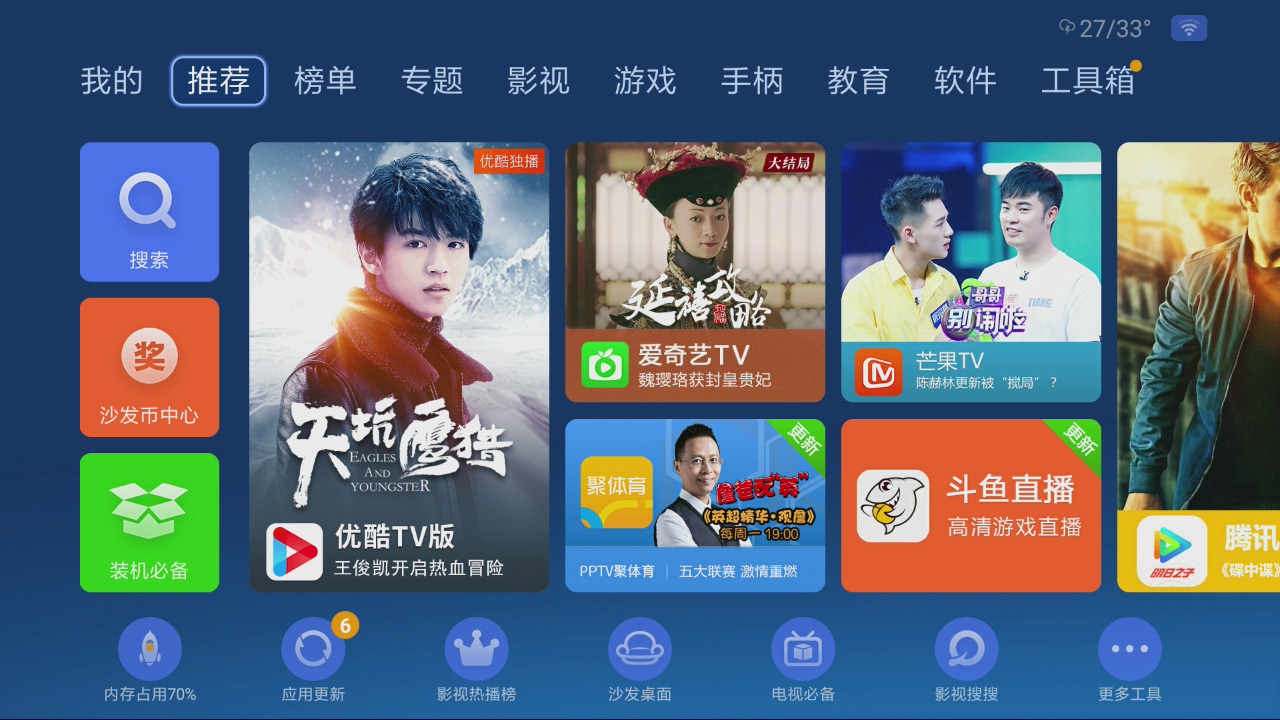Image resolution: width=1280 pixels, height=720 pixels.
Task: Open the 斗鱼直播 card
Action: [x=970, y=505]
